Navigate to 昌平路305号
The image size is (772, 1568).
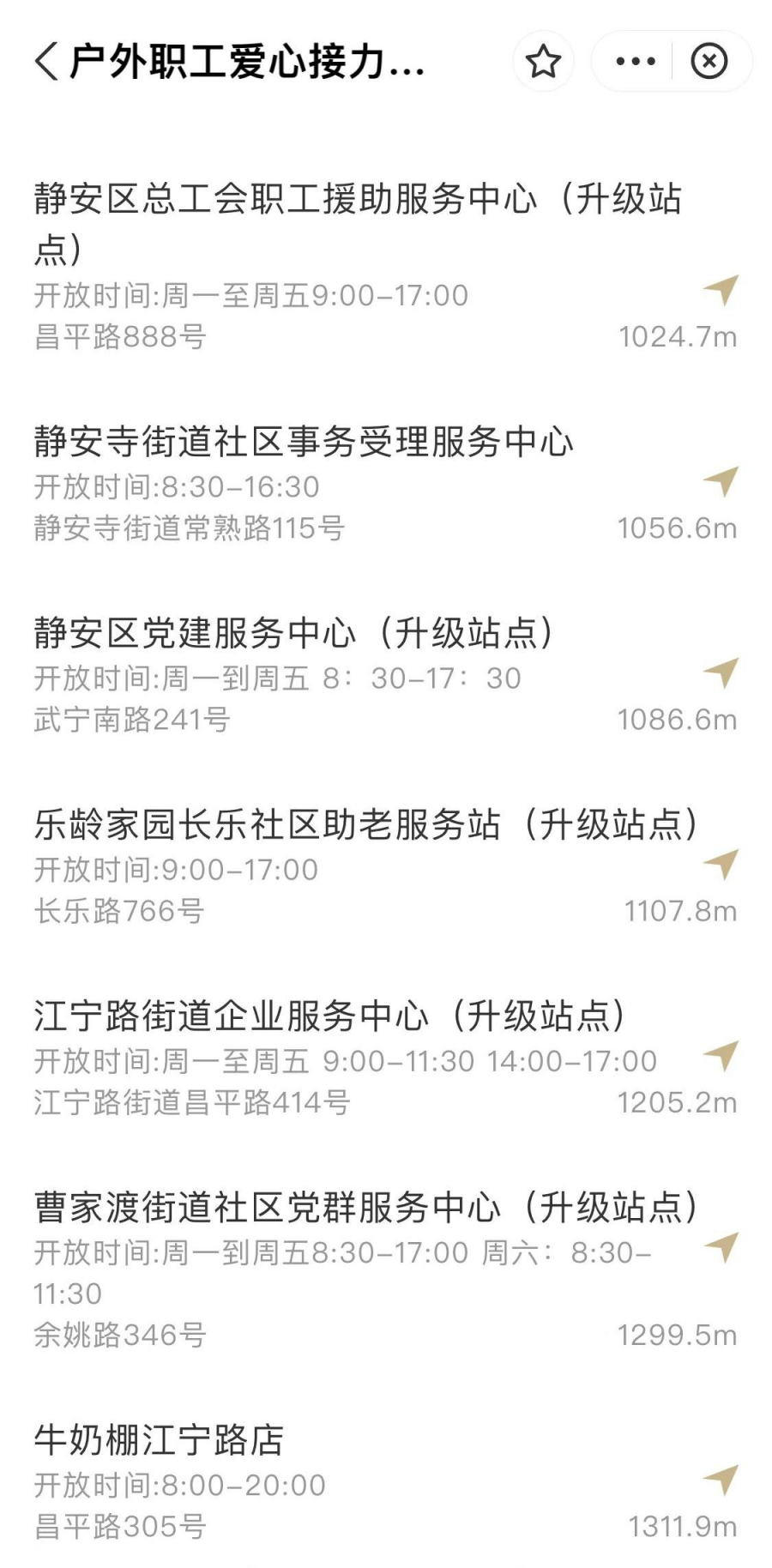[721, 1479]
